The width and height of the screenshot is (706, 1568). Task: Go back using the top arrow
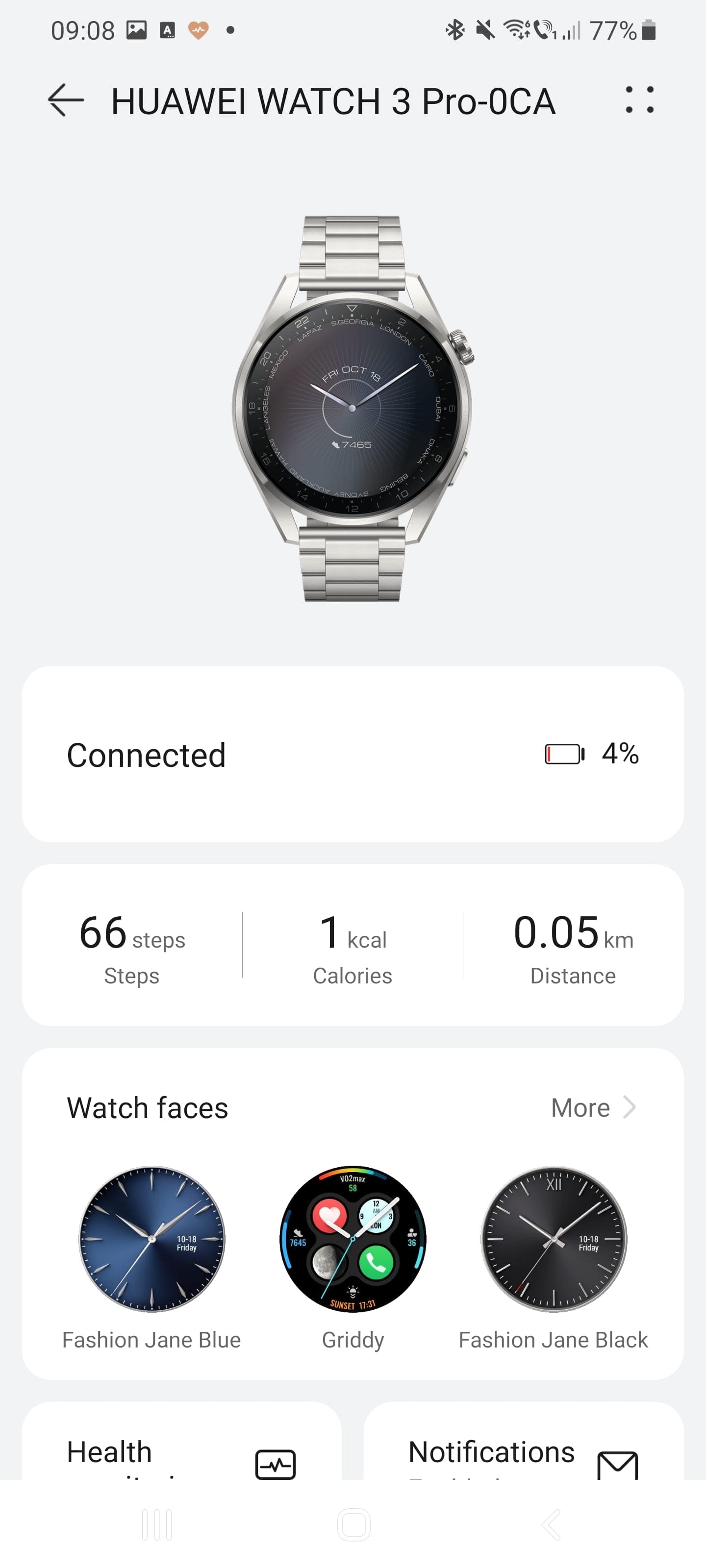66,100
